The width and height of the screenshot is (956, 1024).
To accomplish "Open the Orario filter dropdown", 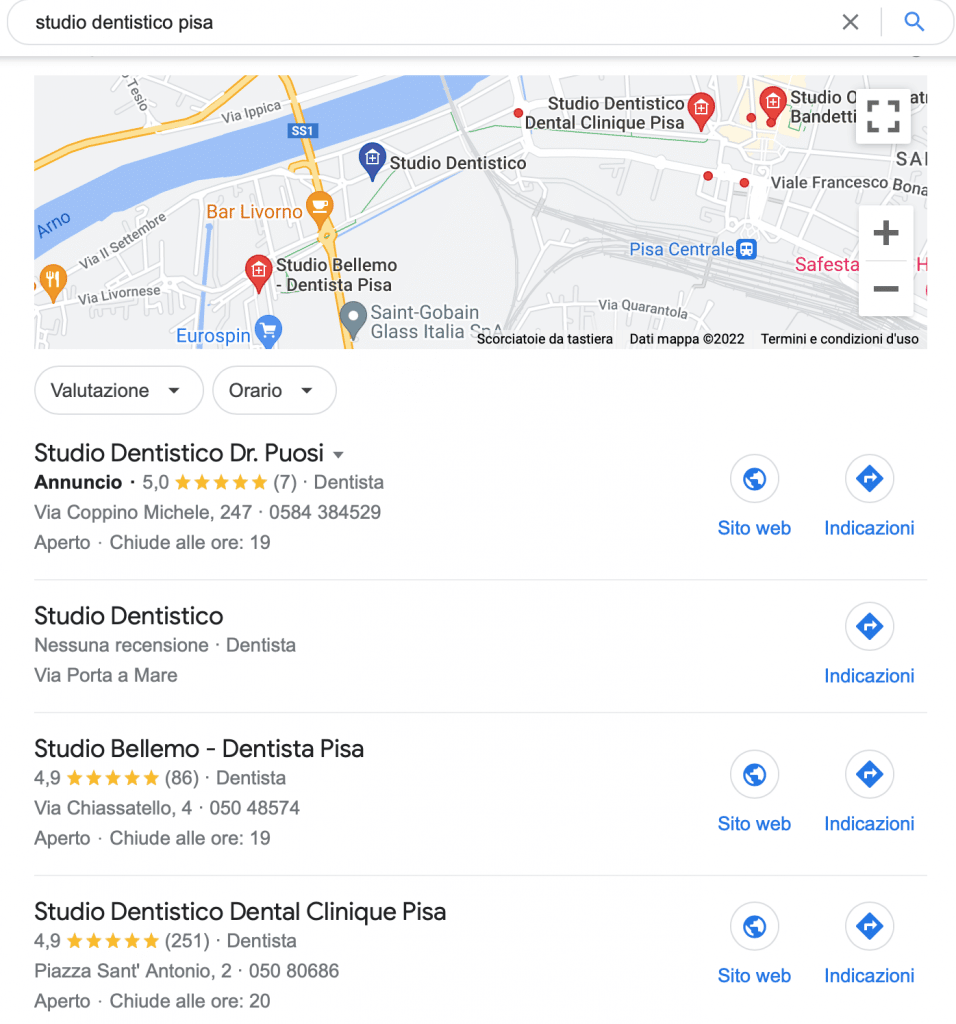I will (274, 390).
